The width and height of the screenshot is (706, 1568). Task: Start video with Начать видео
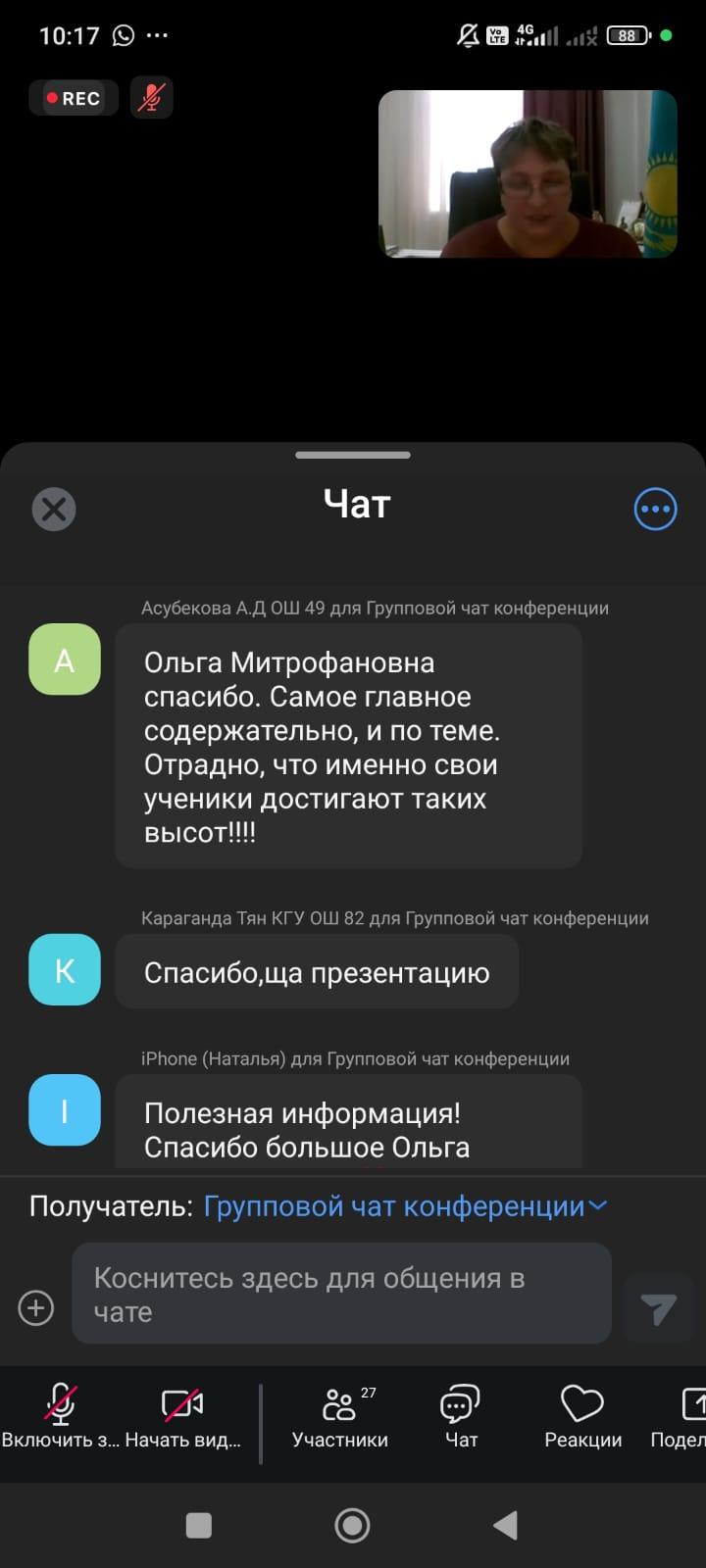pos(182,1416)
